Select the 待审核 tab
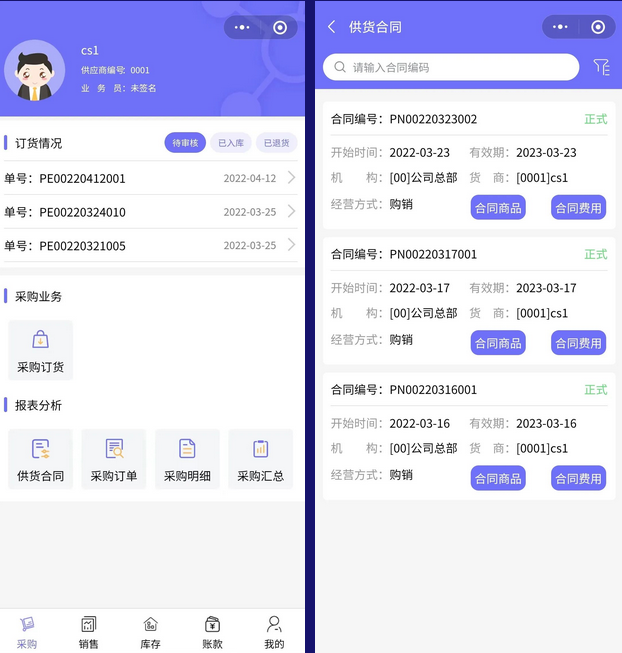 pos(185,143)
